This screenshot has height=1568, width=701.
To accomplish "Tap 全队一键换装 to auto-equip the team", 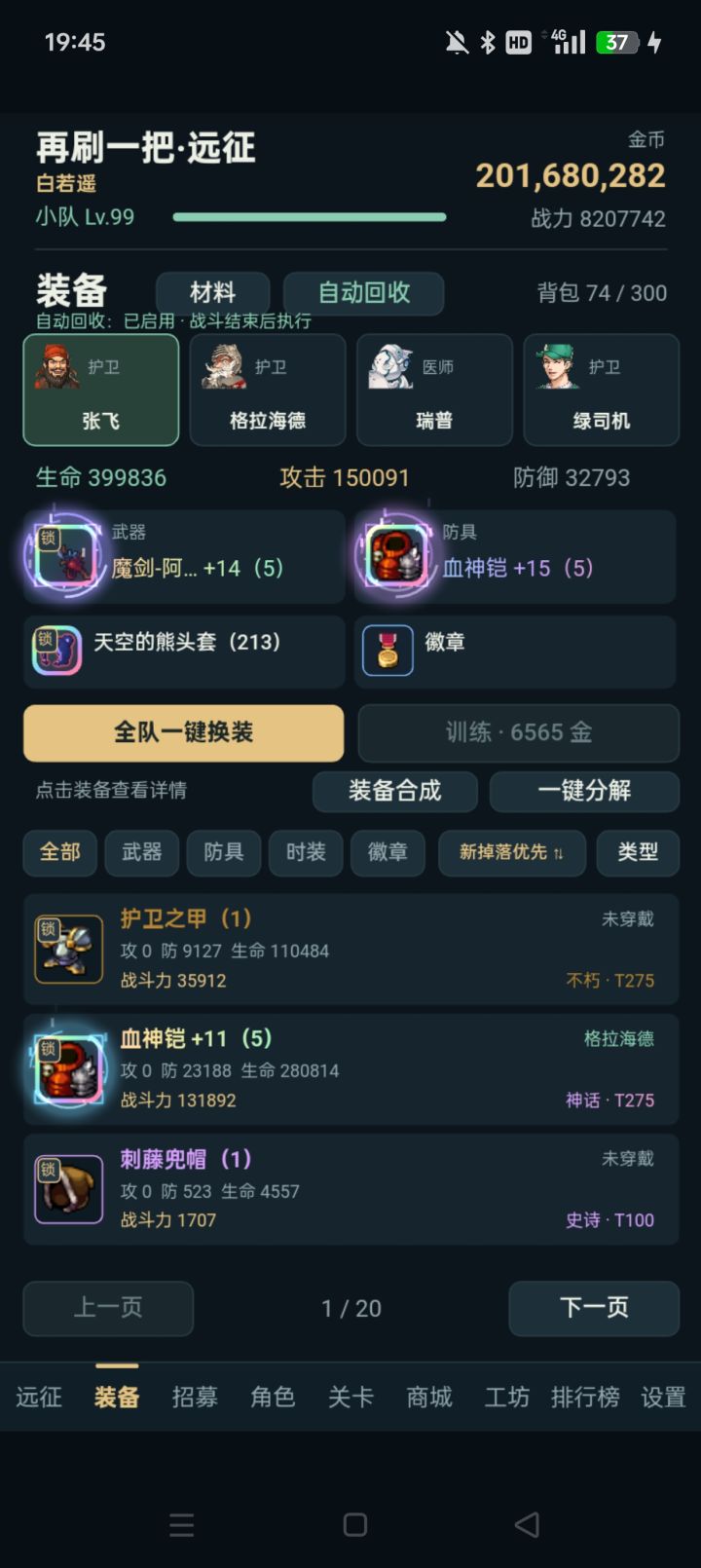I will click(183, 732).
